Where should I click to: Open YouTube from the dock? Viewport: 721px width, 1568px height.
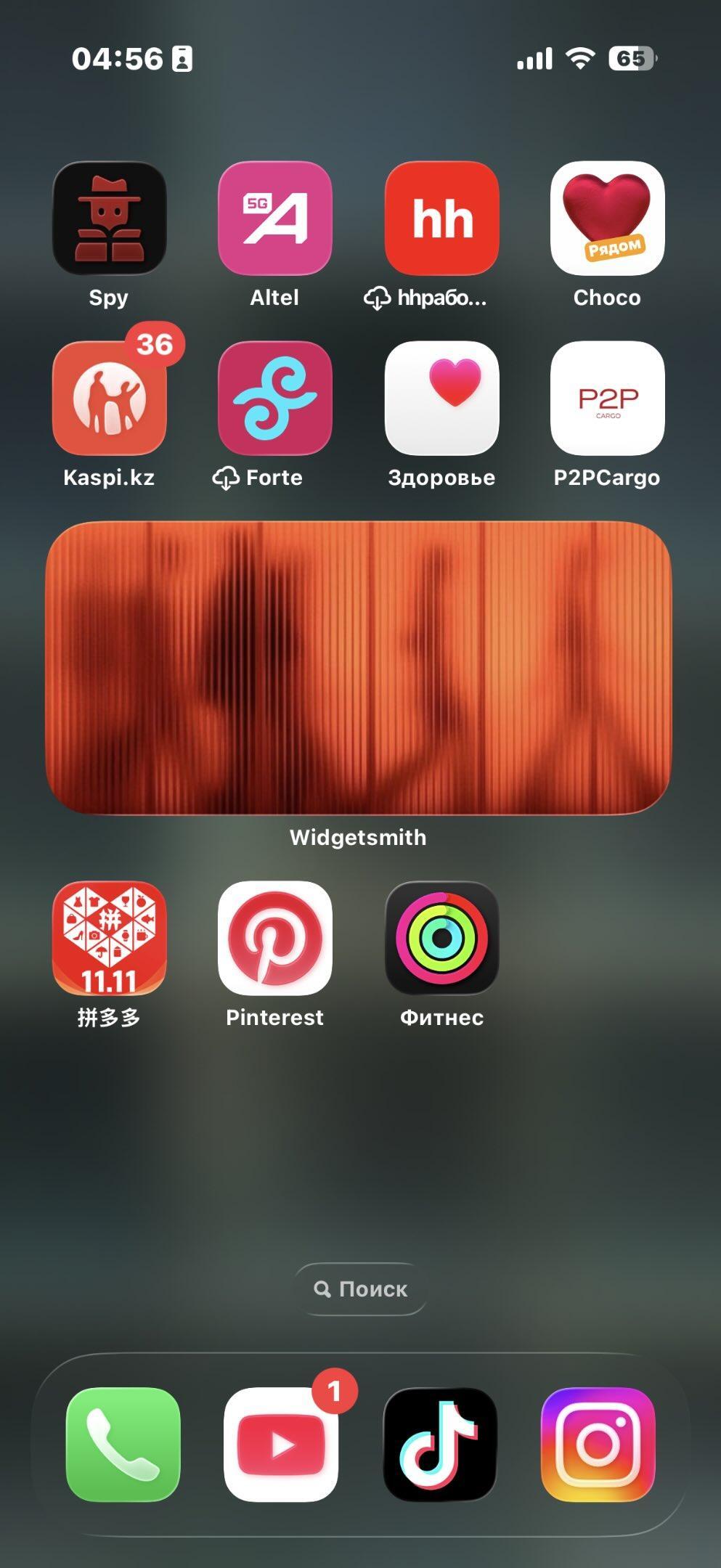pos(281,1445)
